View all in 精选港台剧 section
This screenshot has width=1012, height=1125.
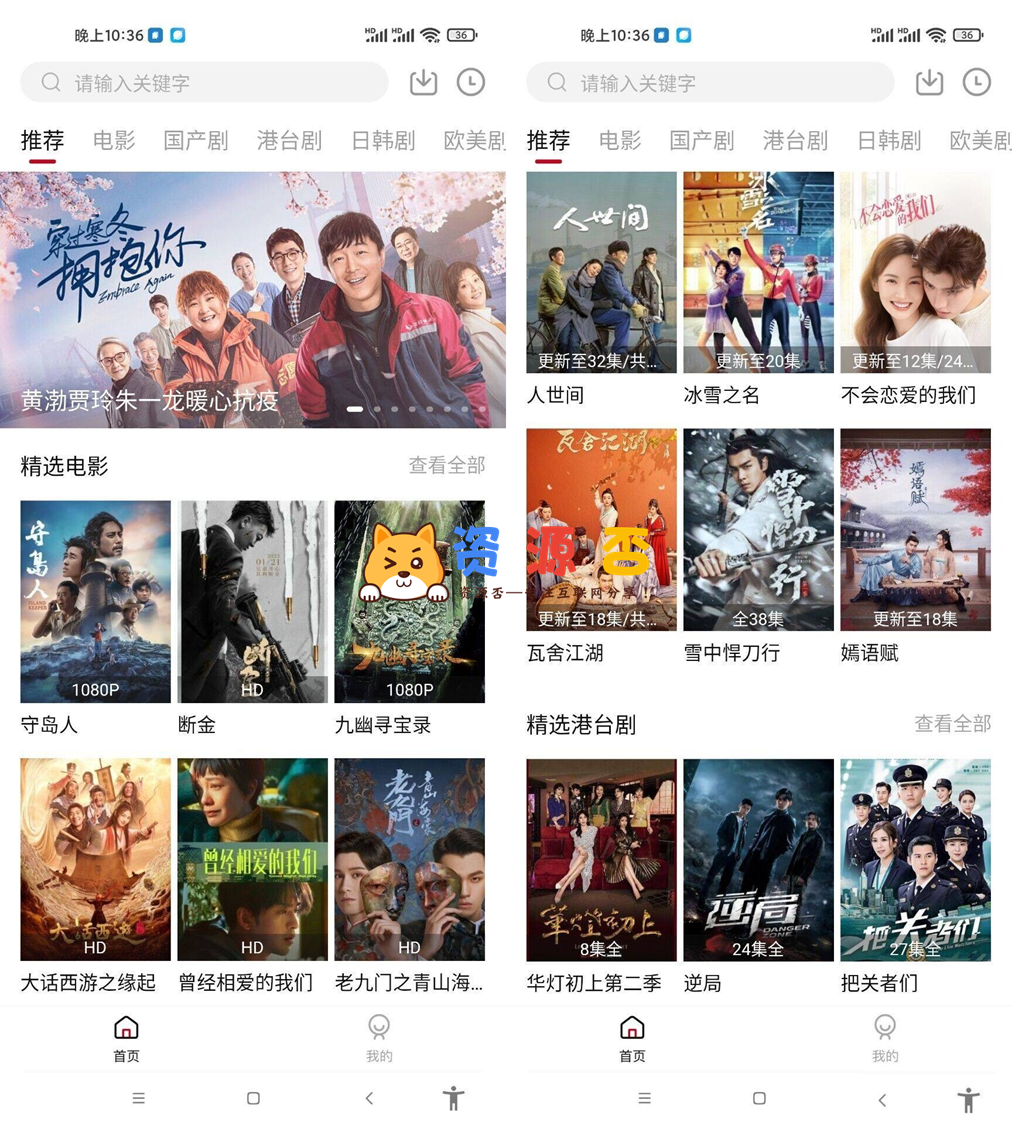(952, 723)
